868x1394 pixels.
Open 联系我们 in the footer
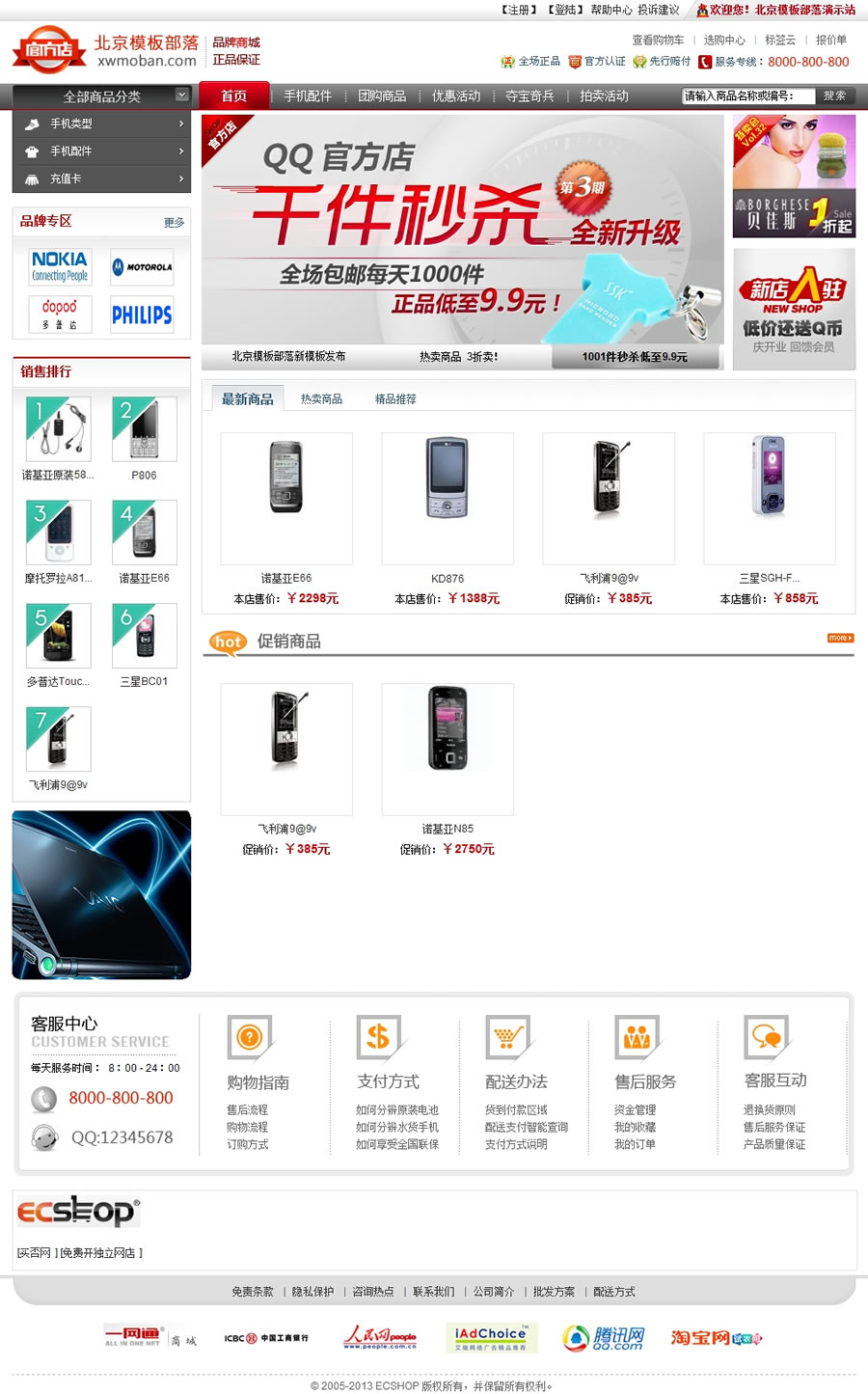coord(434,1292)
